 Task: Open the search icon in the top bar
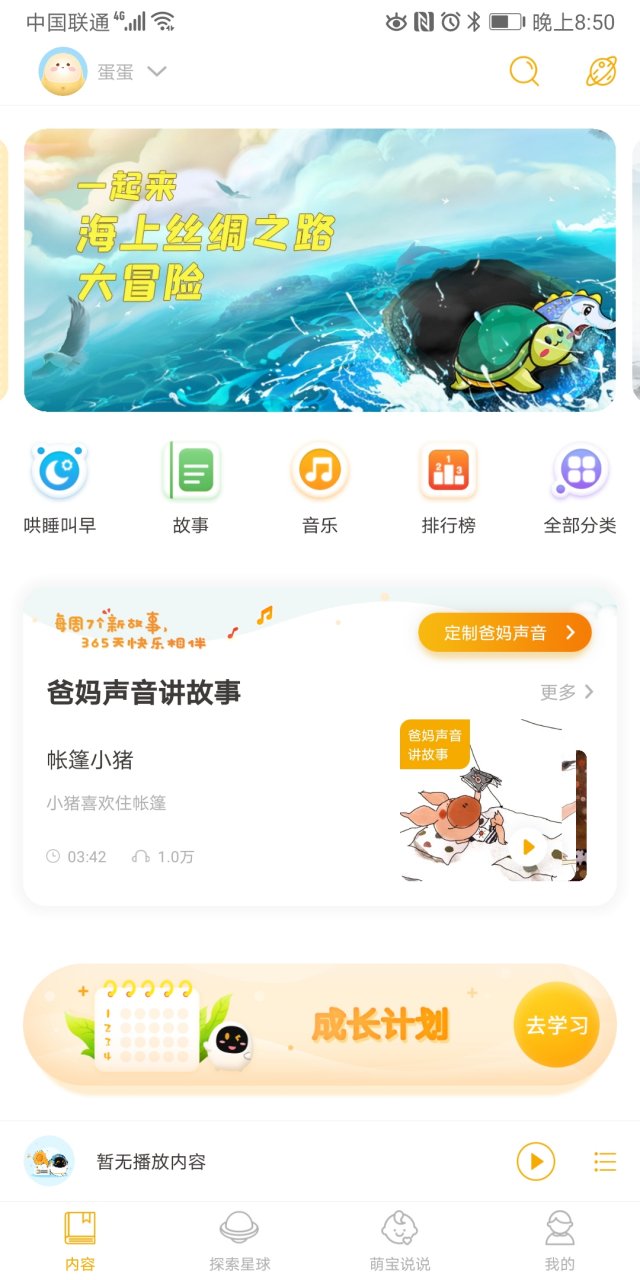click(524, 71)
